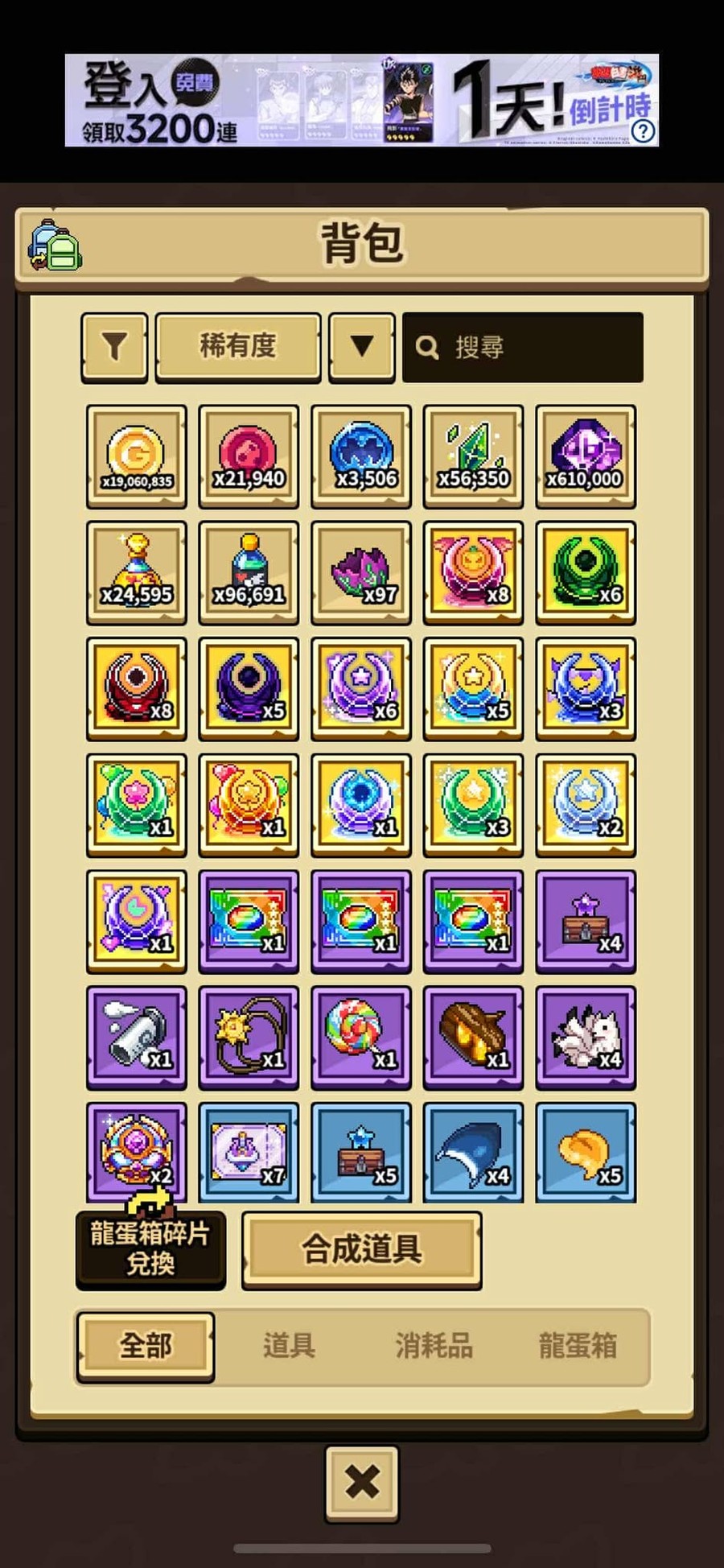Select the 稀有度 sort button

[x=237, y=346]
